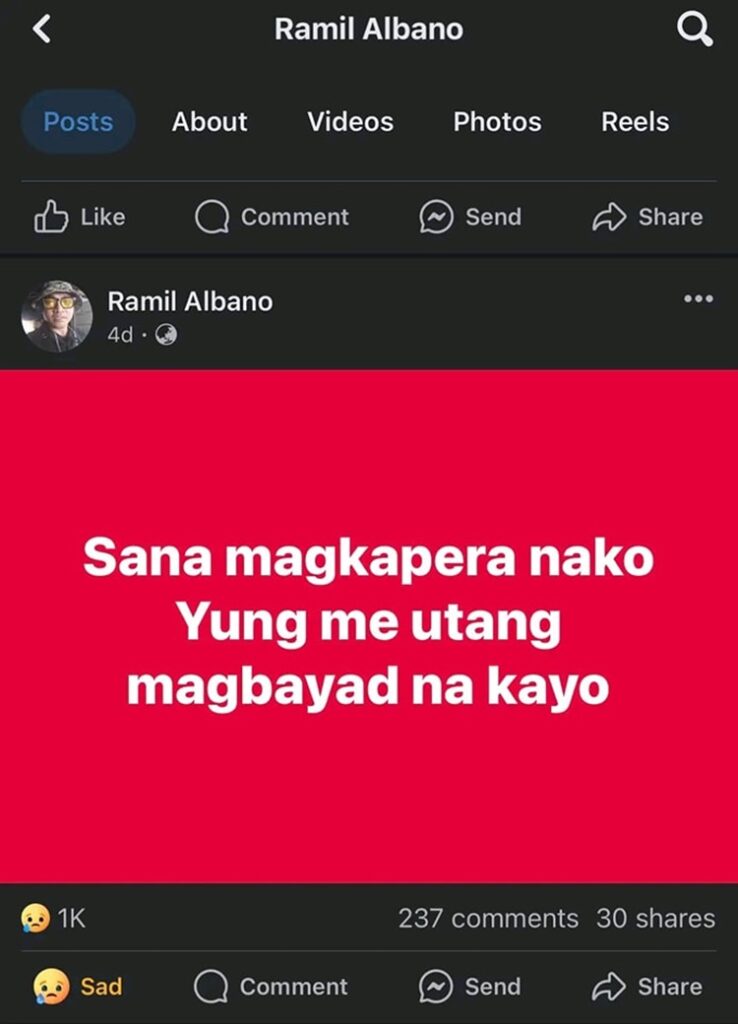Image resolution: width=738 pixels, height=1024 pixels.
Task: Send the previous post via Messenger
Action: pos(470,217)
